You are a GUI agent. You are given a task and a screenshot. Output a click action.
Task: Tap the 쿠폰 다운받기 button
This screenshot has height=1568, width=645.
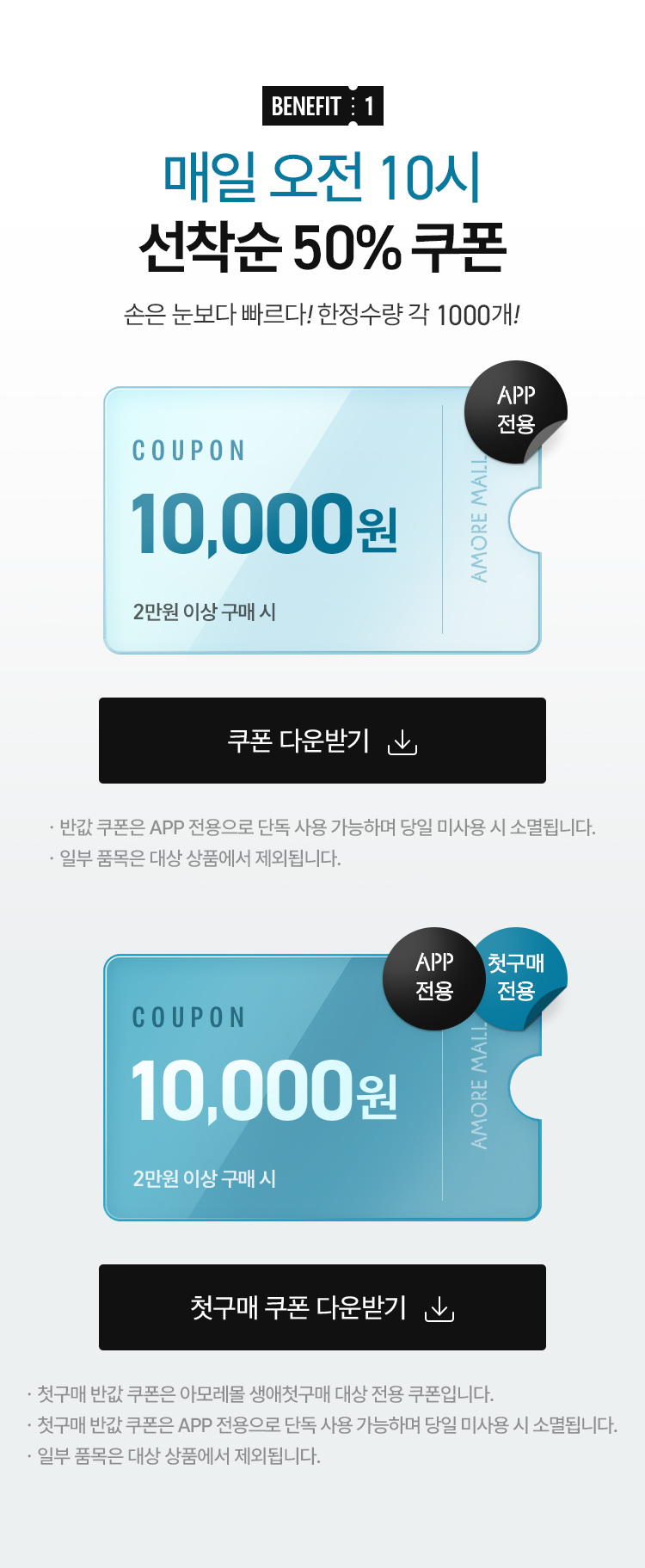[x=322, y=741]
